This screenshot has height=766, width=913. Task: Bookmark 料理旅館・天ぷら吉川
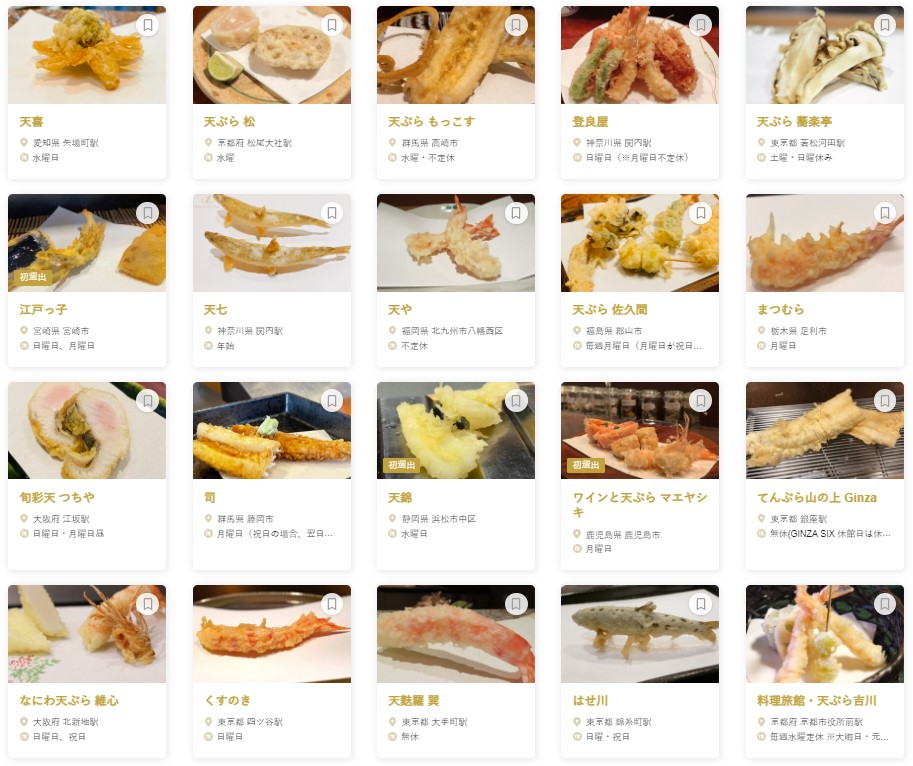885,604
